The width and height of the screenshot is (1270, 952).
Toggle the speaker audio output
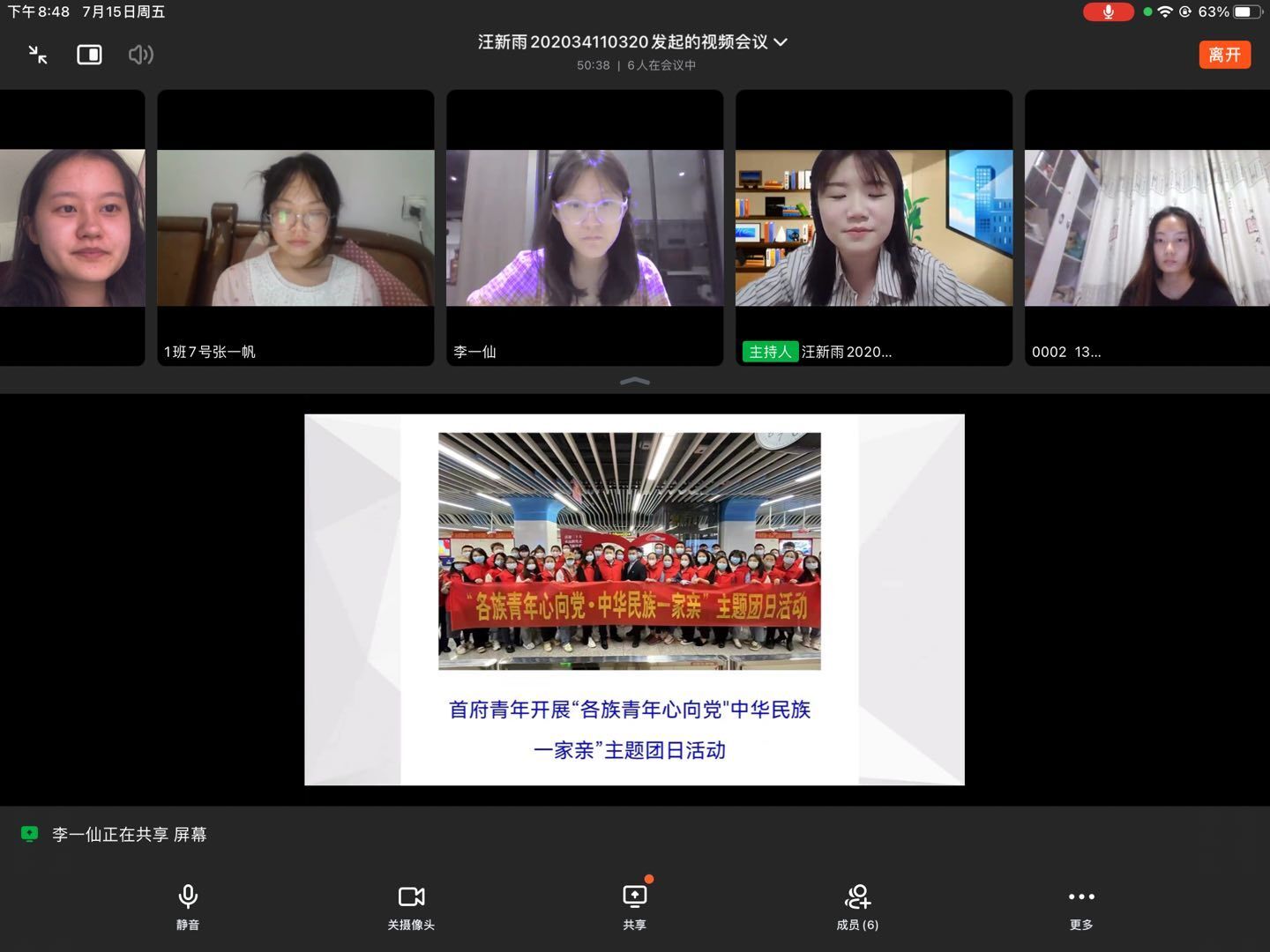141,55
